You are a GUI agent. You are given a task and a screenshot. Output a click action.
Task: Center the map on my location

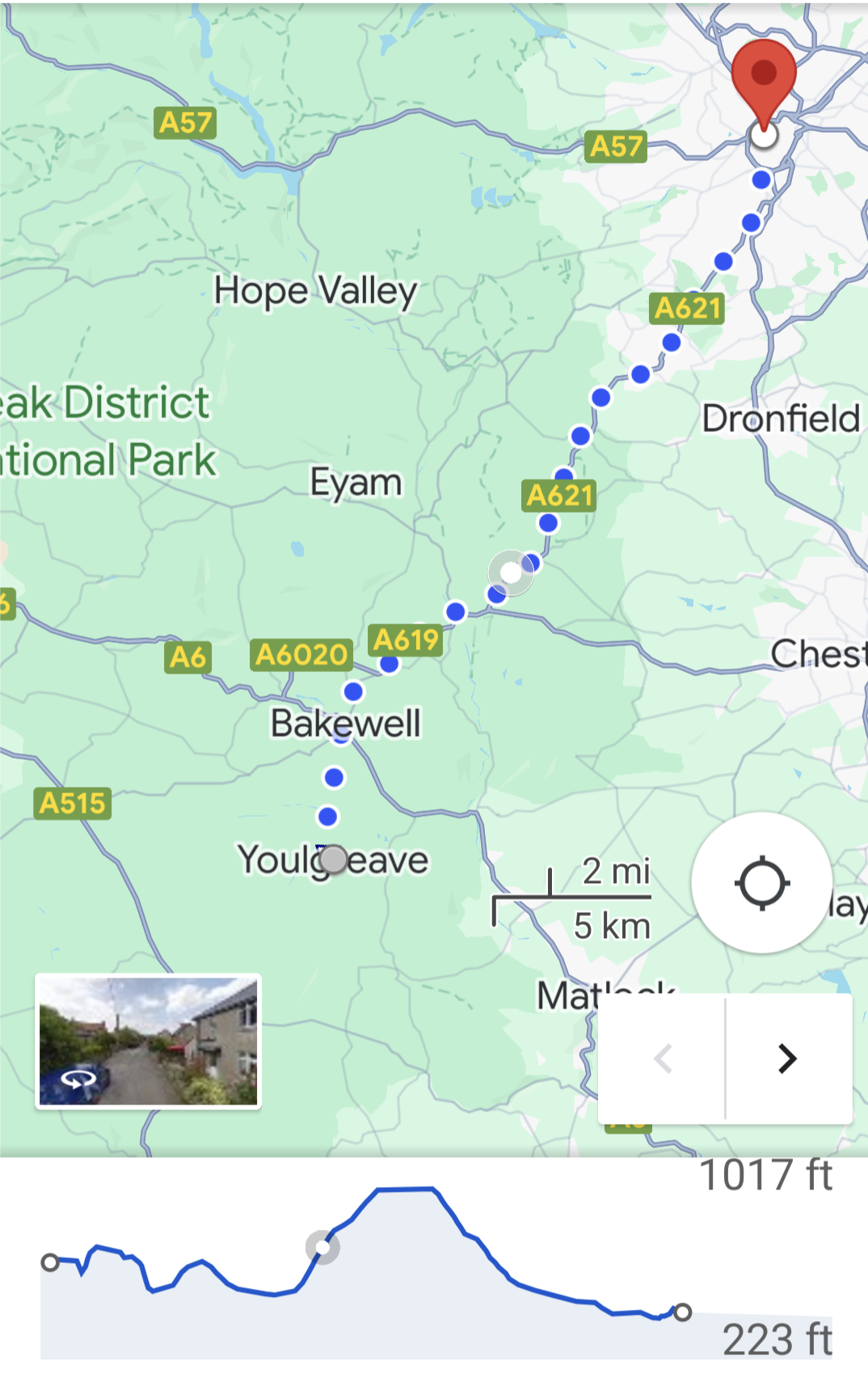[761, 883]
